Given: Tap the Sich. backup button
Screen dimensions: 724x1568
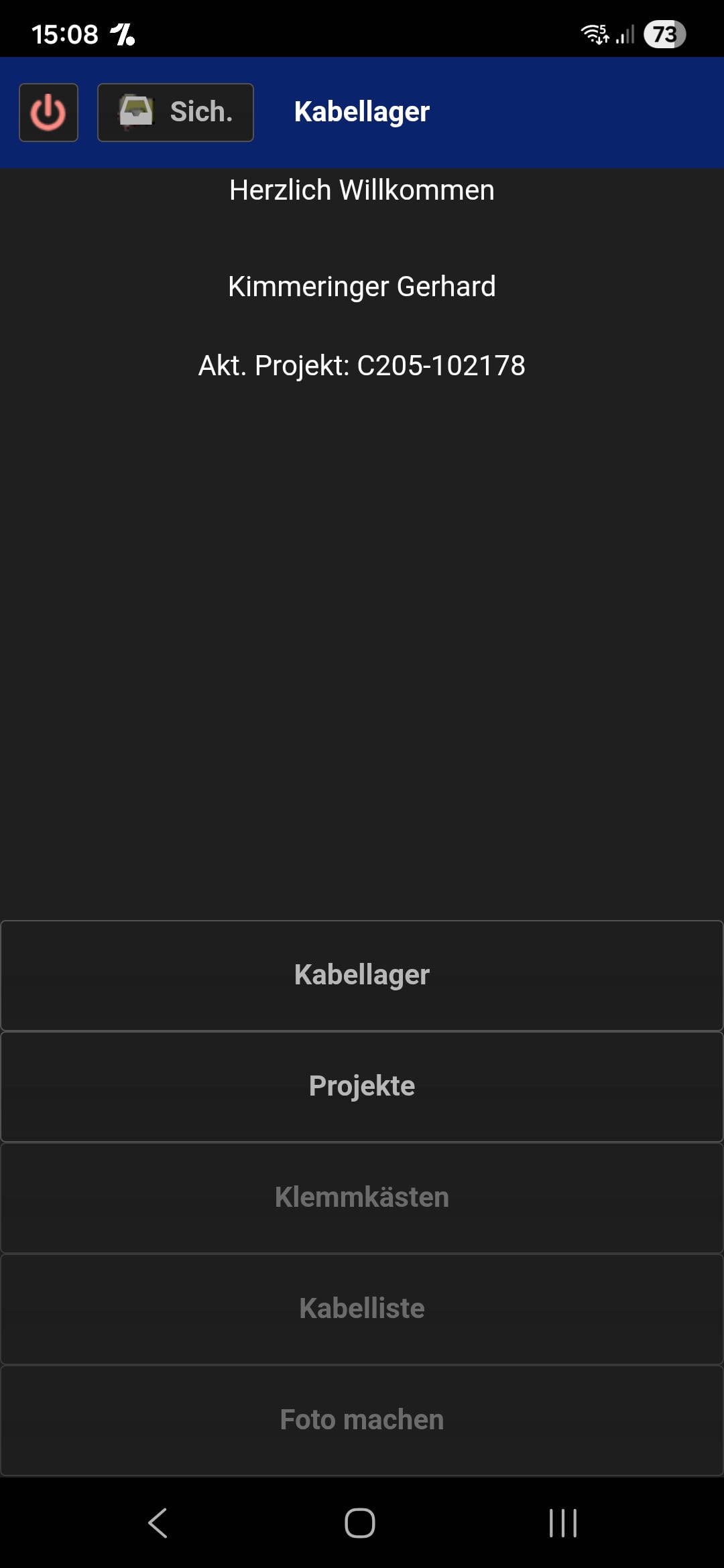Looking at the screenshot, I should pos(176,113).
